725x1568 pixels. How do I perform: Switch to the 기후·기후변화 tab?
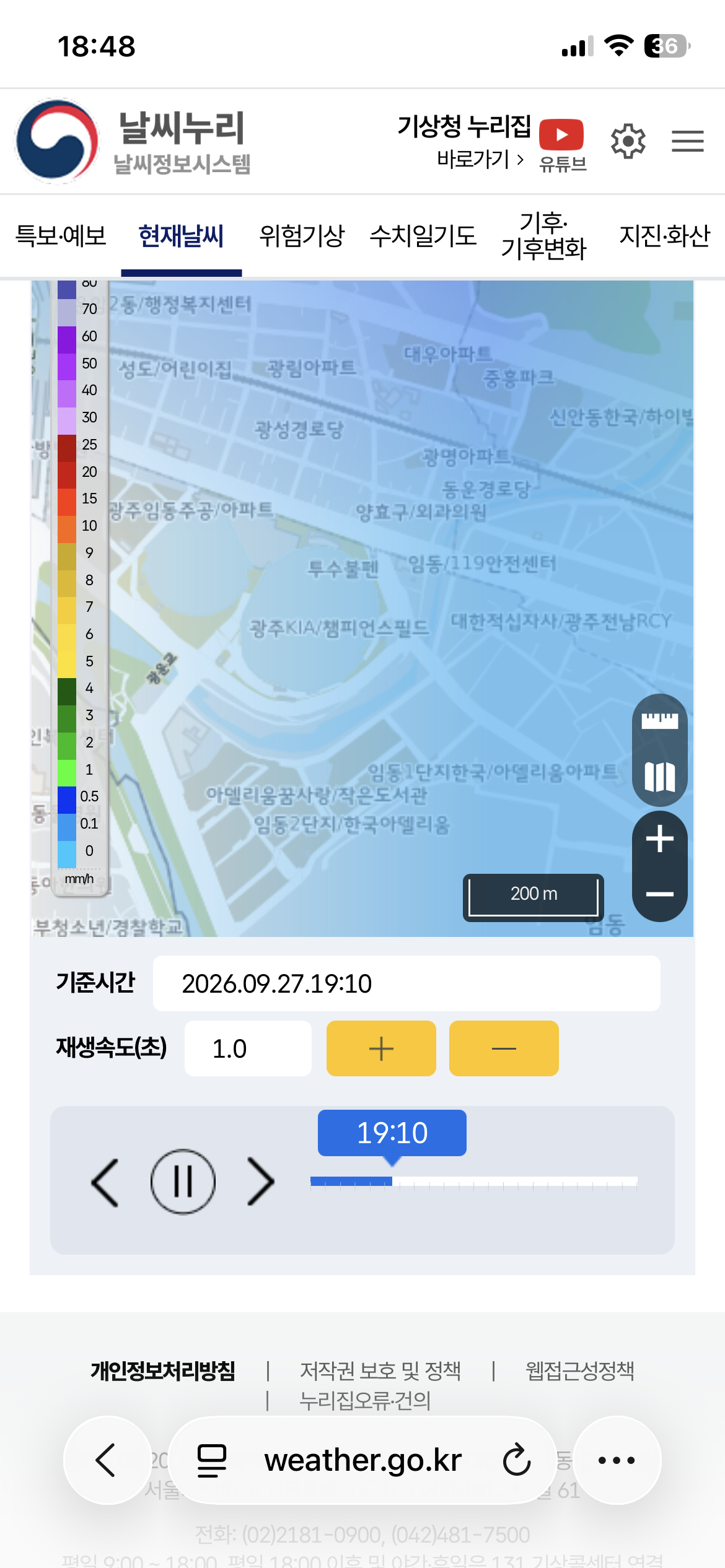[x=544, y=235]
